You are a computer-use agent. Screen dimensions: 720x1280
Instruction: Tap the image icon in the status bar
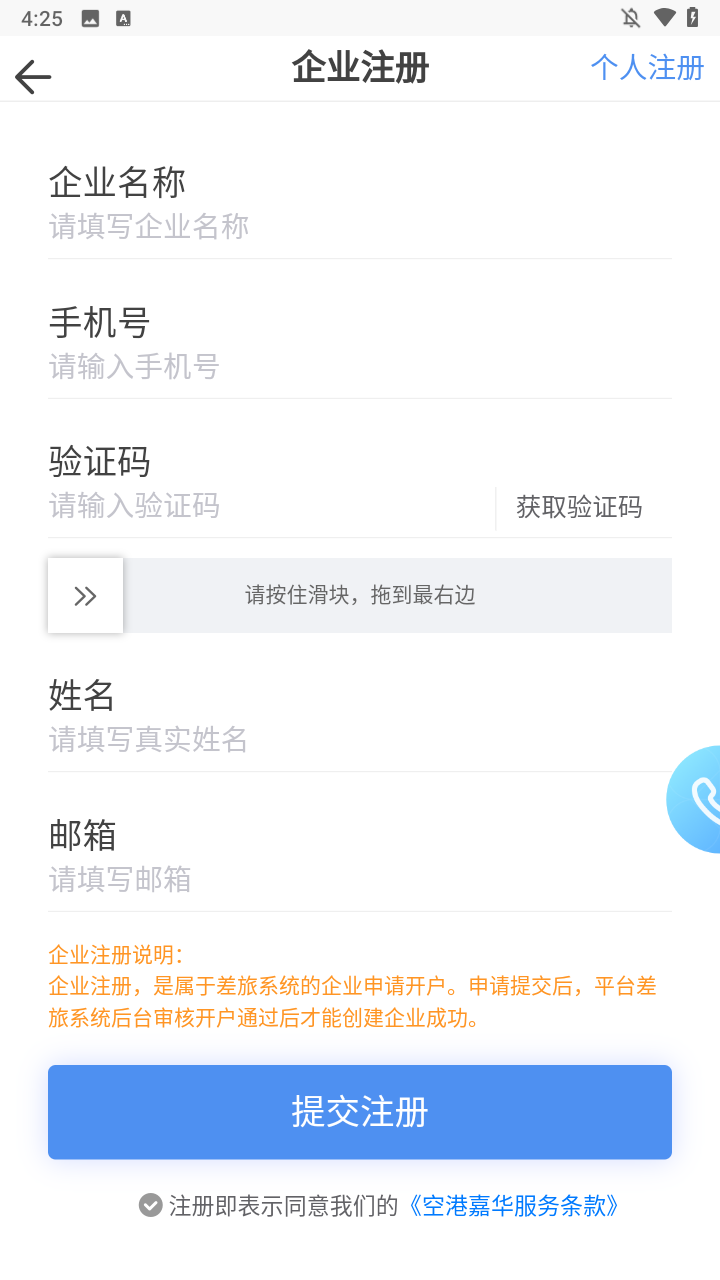pos(90,17)
